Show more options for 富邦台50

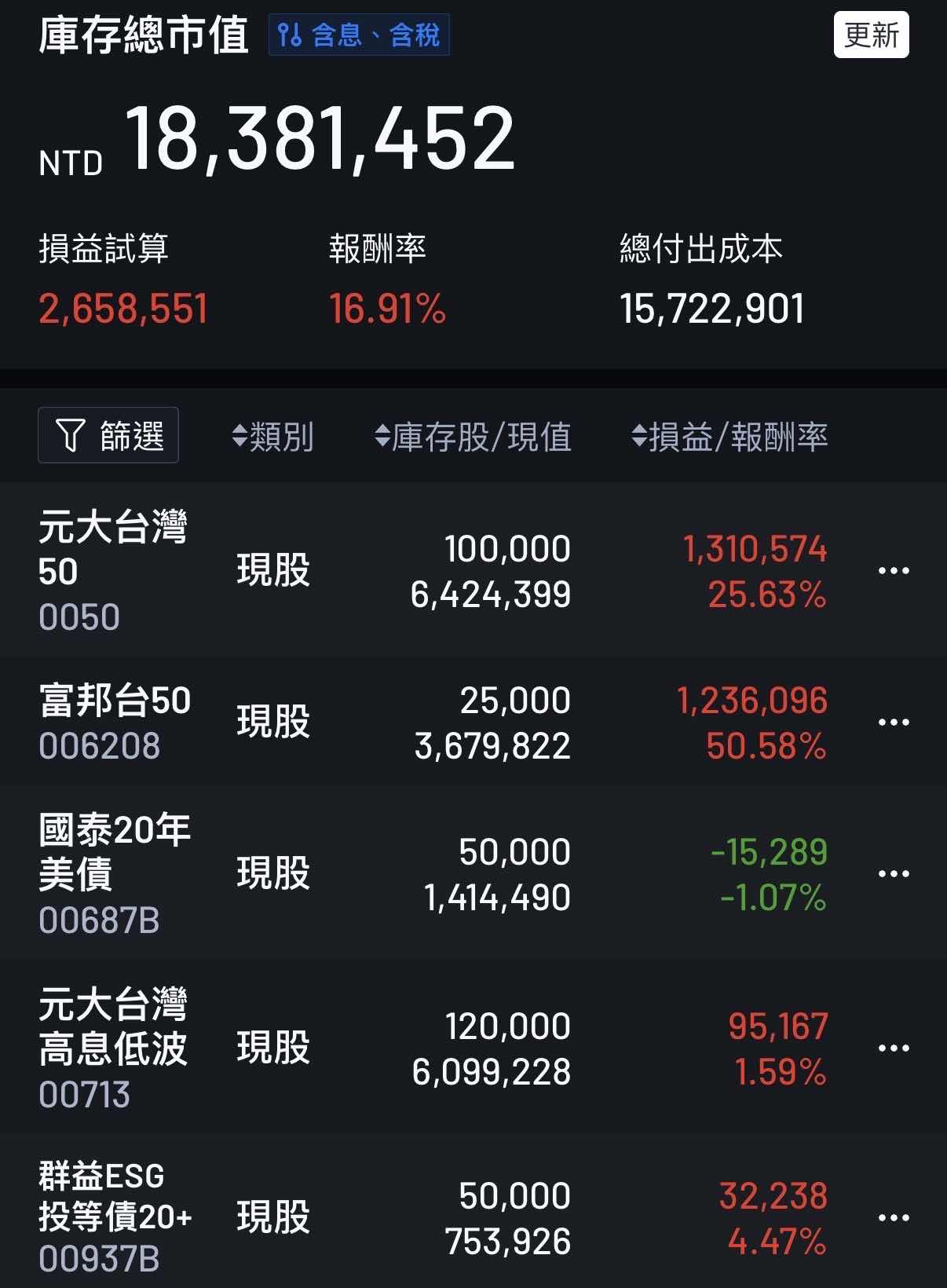[x=893, y=722]
